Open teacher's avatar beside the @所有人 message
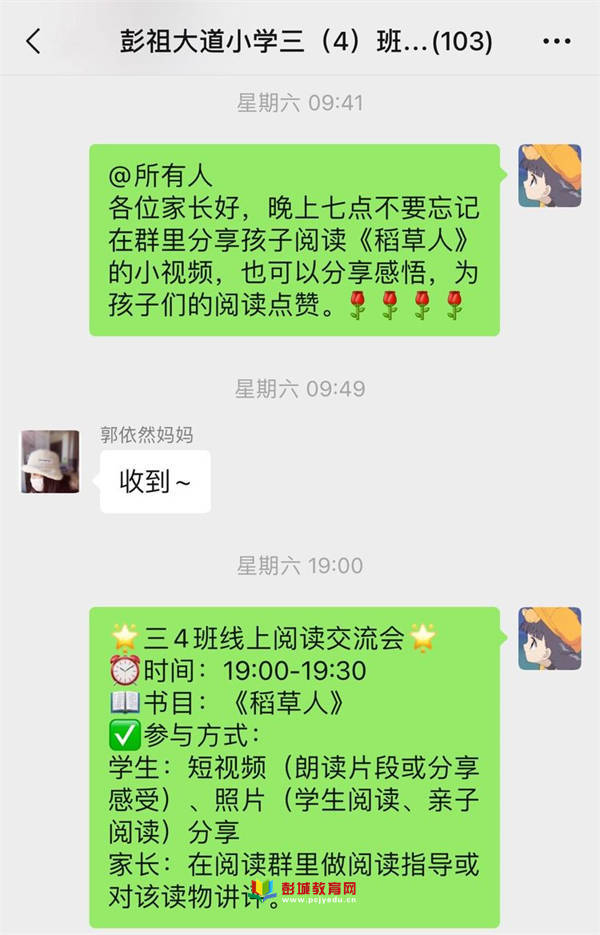600x935 pixels. (x=549, y=175)
